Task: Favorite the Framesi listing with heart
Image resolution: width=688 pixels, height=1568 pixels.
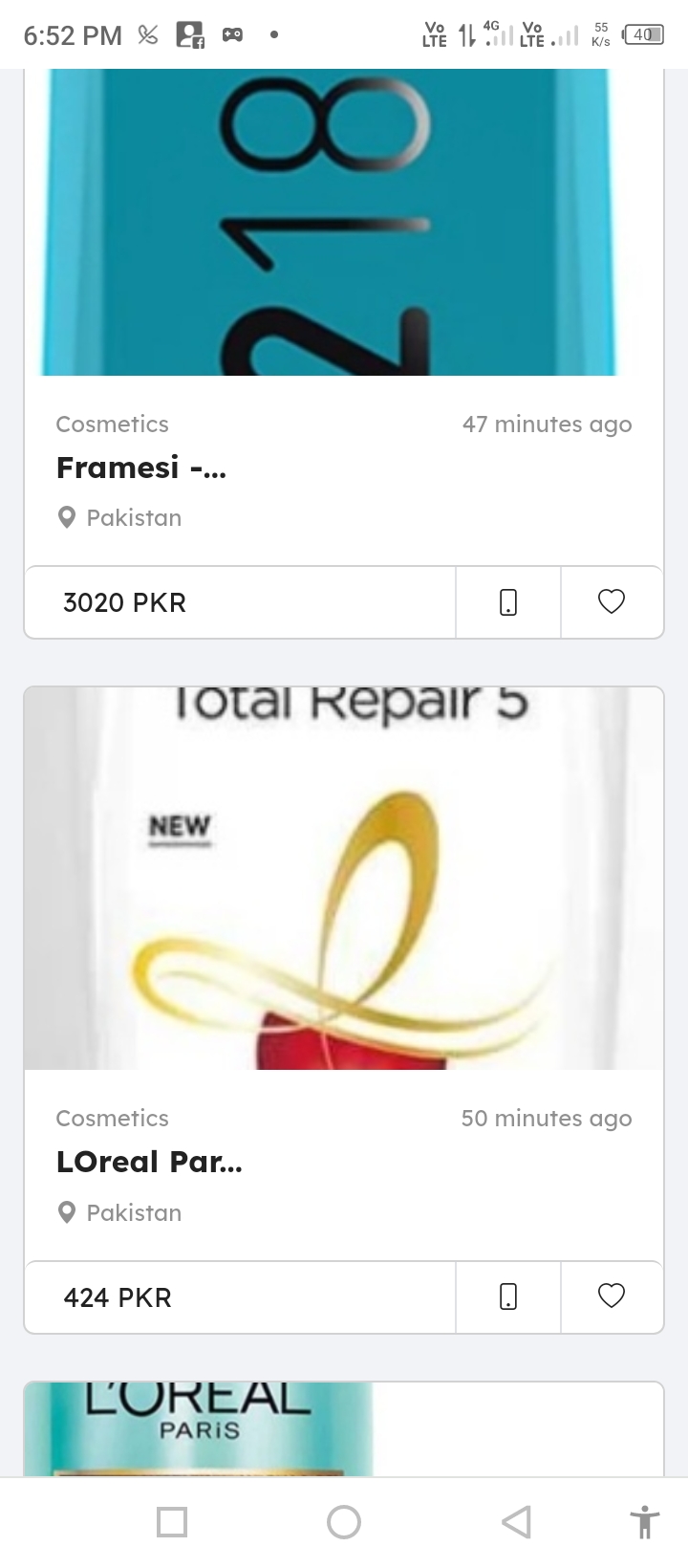Action: pos(612,601)
